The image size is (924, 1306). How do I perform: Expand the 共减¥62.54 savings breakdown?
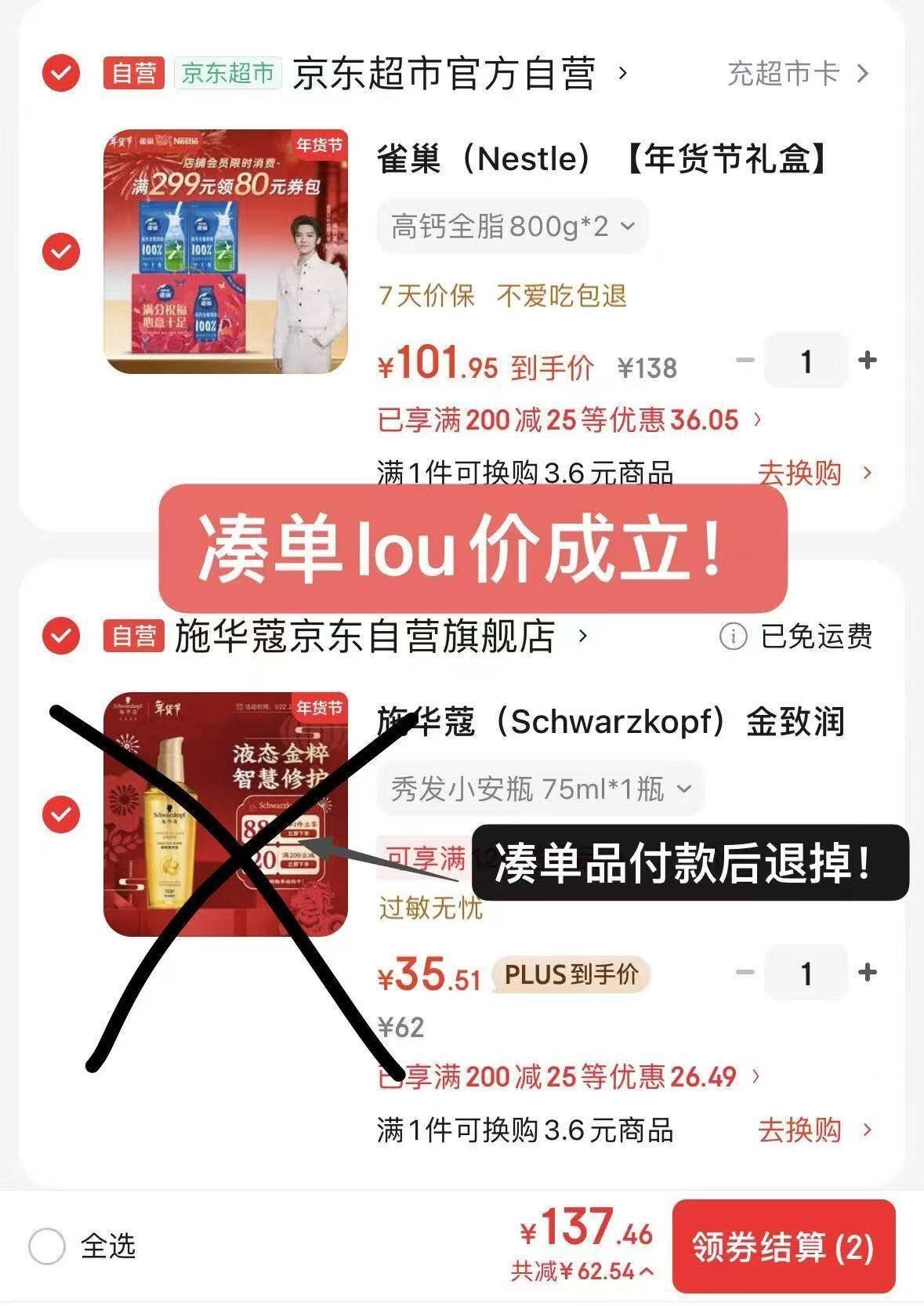click(582, 1271)
